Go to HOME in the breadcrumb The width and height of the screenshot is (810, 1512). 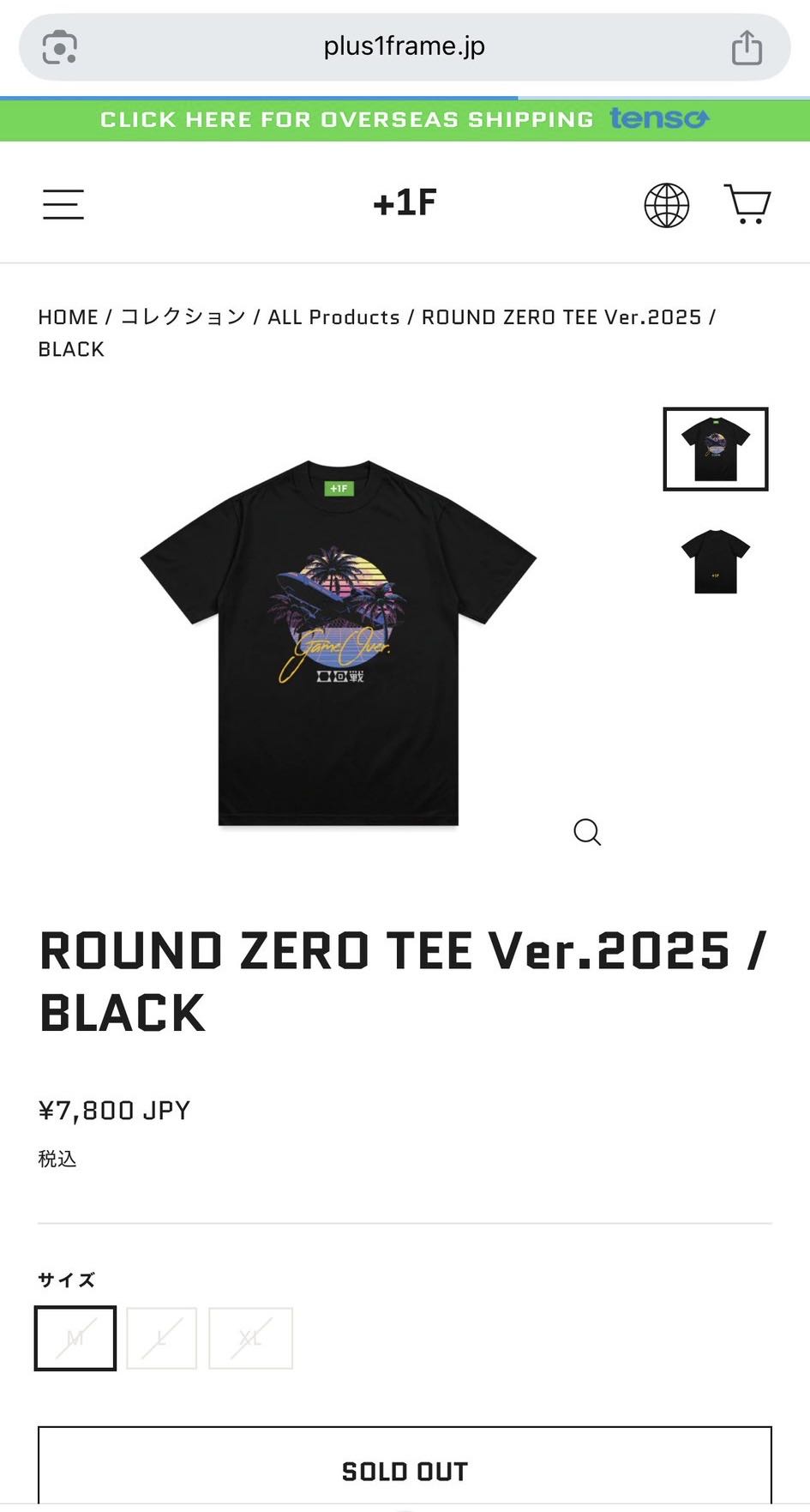pyautogui.click(x=69, y=317)
